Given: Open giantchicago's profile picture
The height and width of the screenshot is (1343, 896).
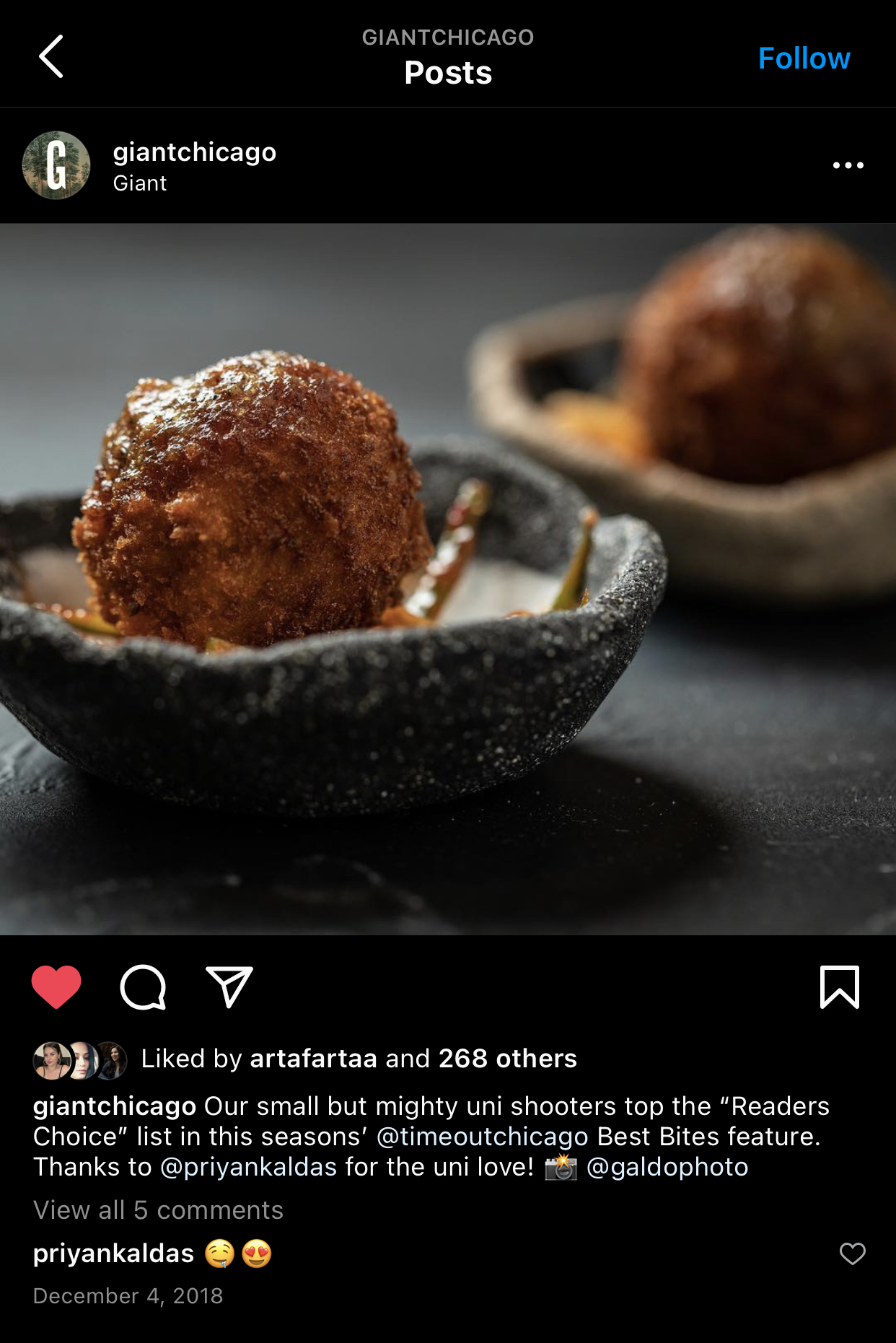Looking at the screenshot, I should (x=56, y=165).
